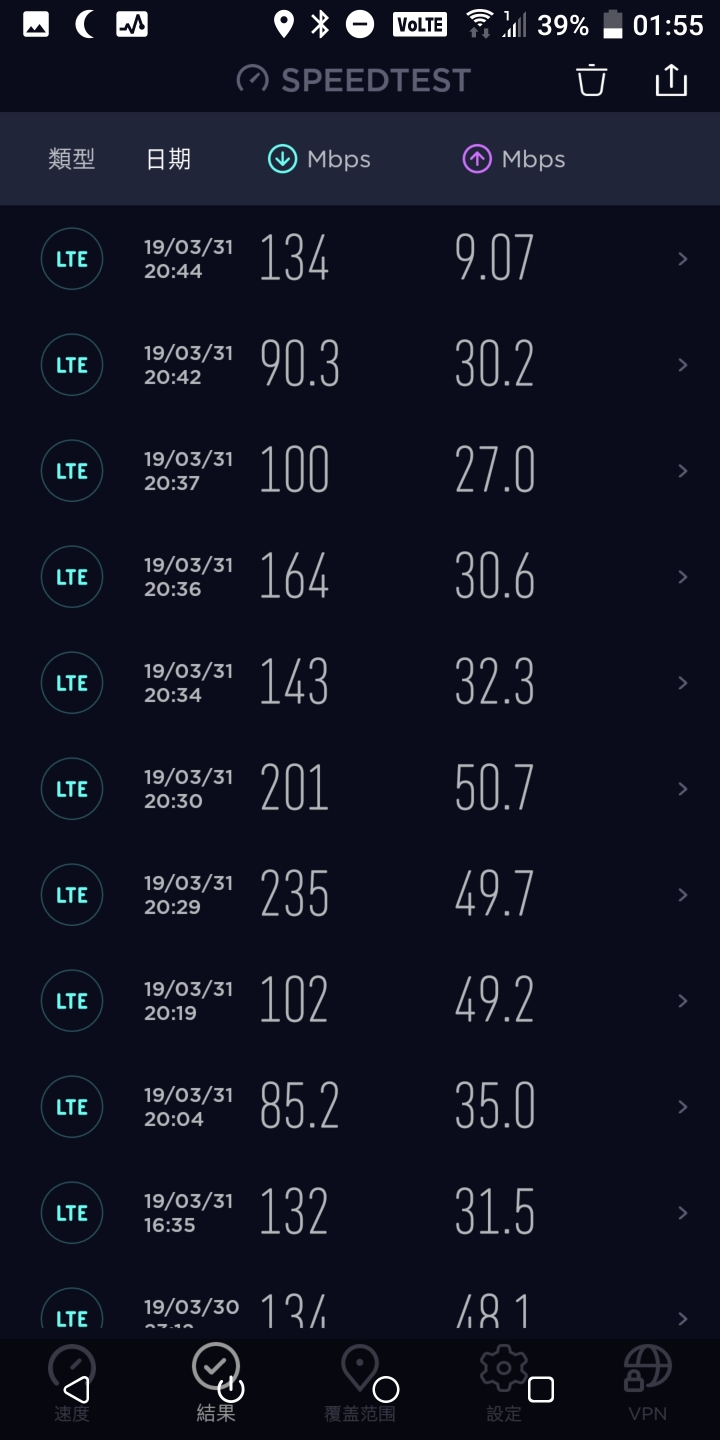The width and height of the screenshot is (720, 1440).
Task: Sort results by 類型 column
Action: 71,159
